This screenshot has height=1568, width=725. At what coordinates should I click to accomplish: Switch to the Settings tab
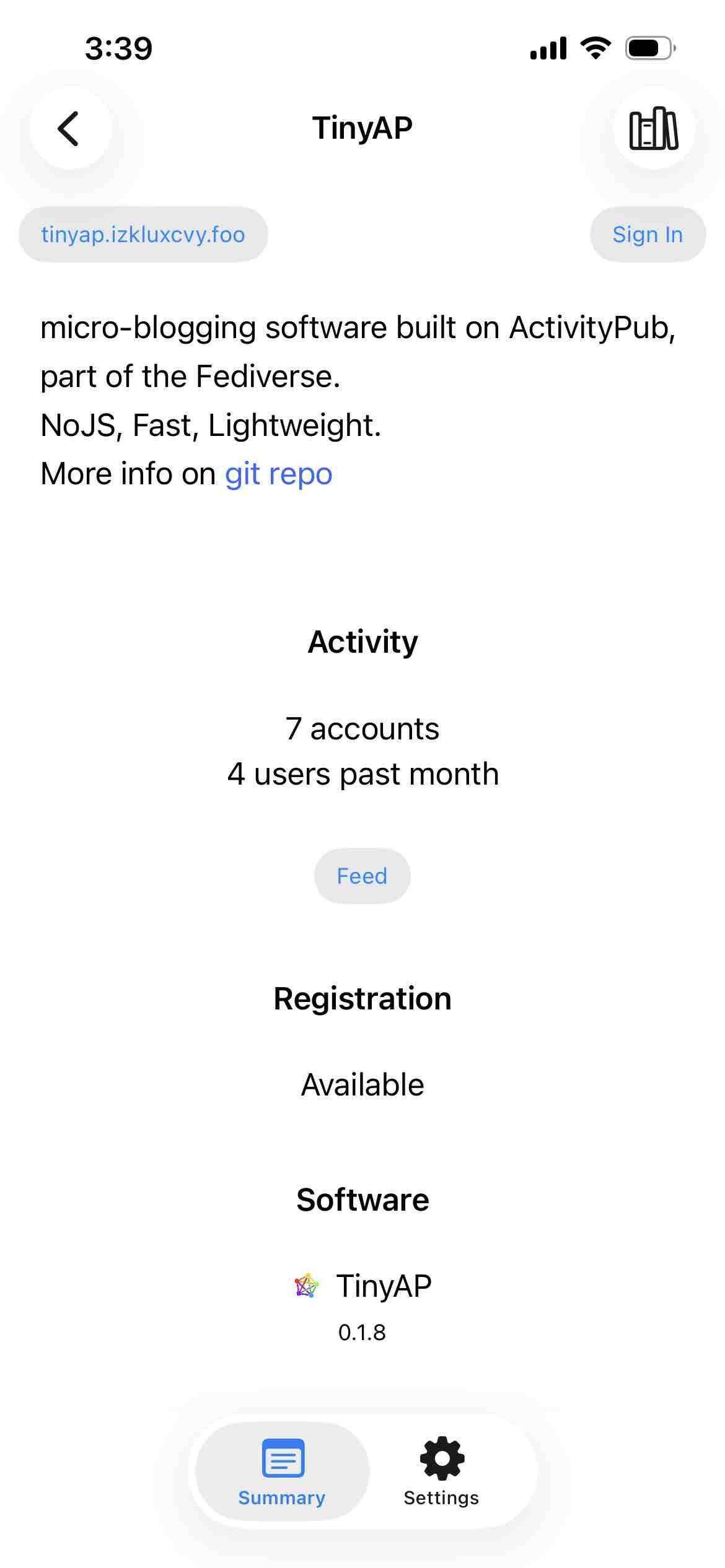[441, 1471]
